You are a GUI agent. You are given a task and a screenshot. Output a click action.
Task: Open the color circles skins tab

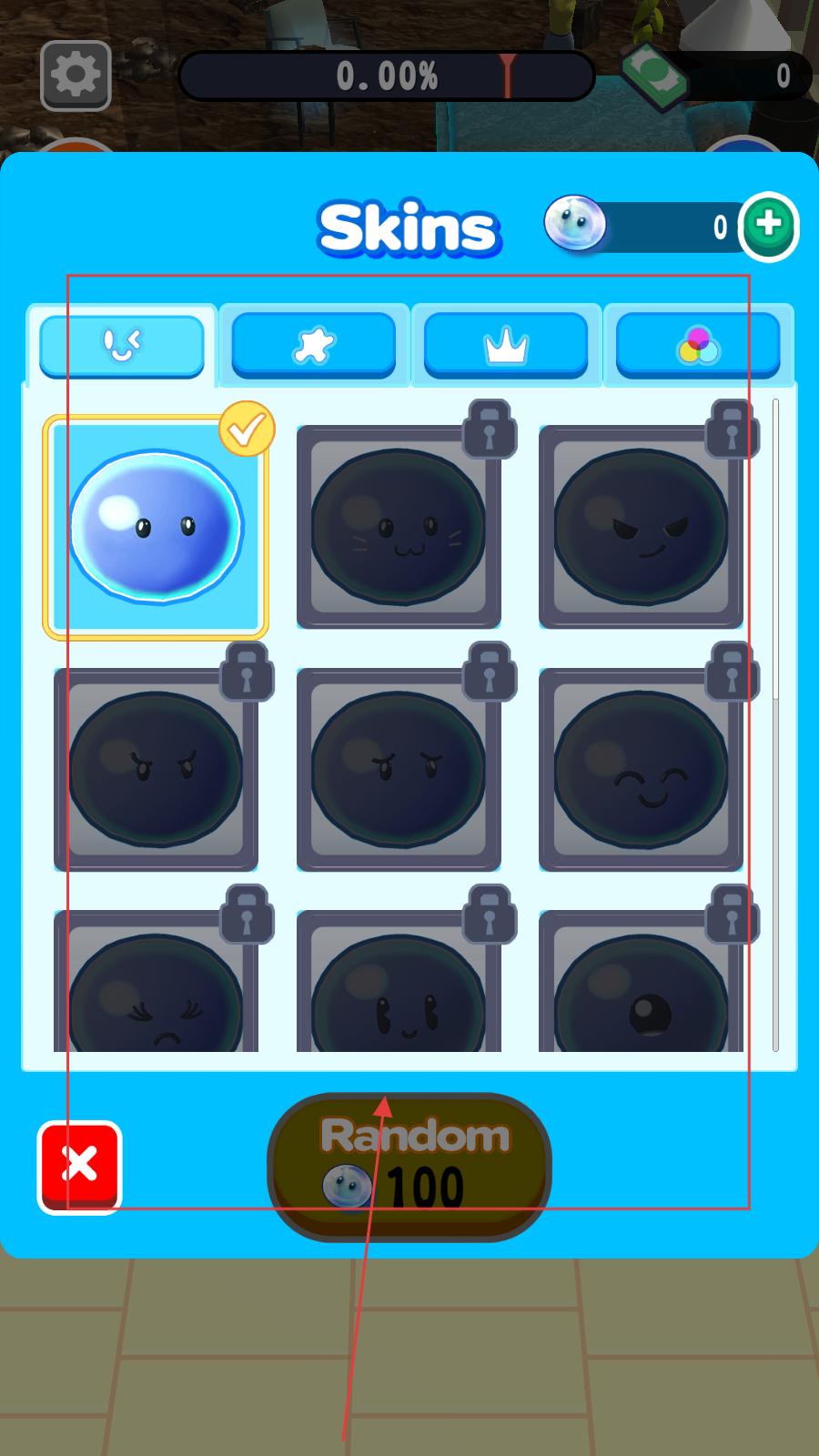point(698,345)
